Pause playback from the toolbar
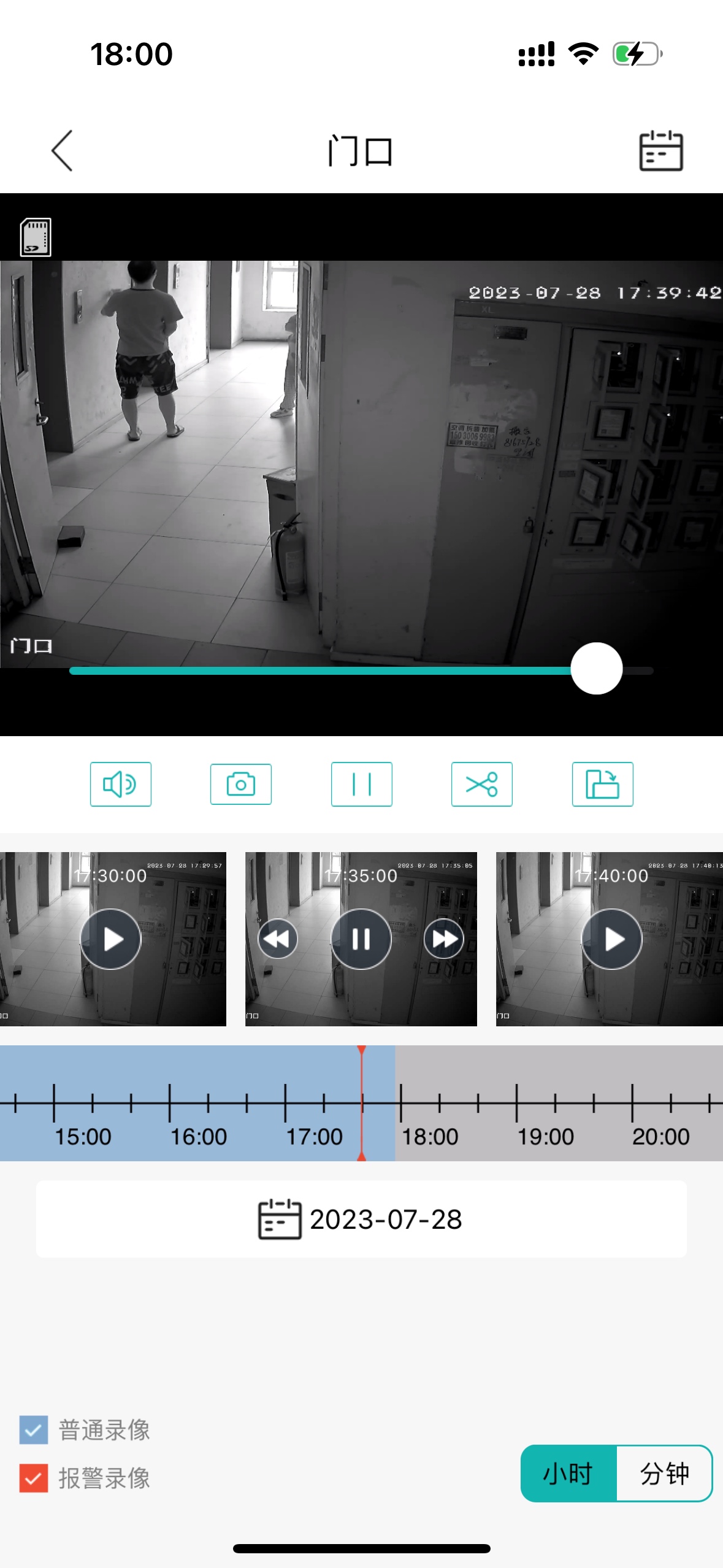 (361, 784)
